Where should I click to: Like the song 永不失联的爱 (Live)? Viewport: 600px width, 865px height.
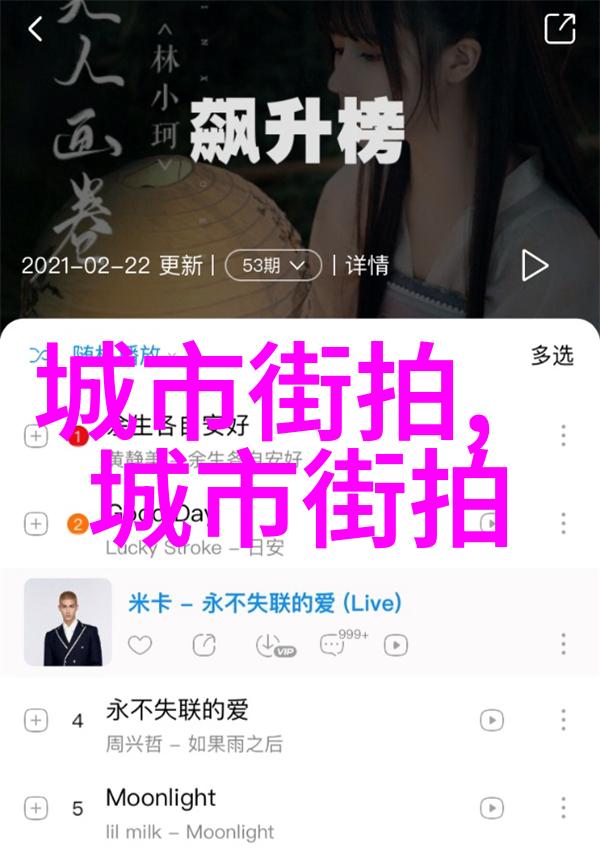pos(141,645)
